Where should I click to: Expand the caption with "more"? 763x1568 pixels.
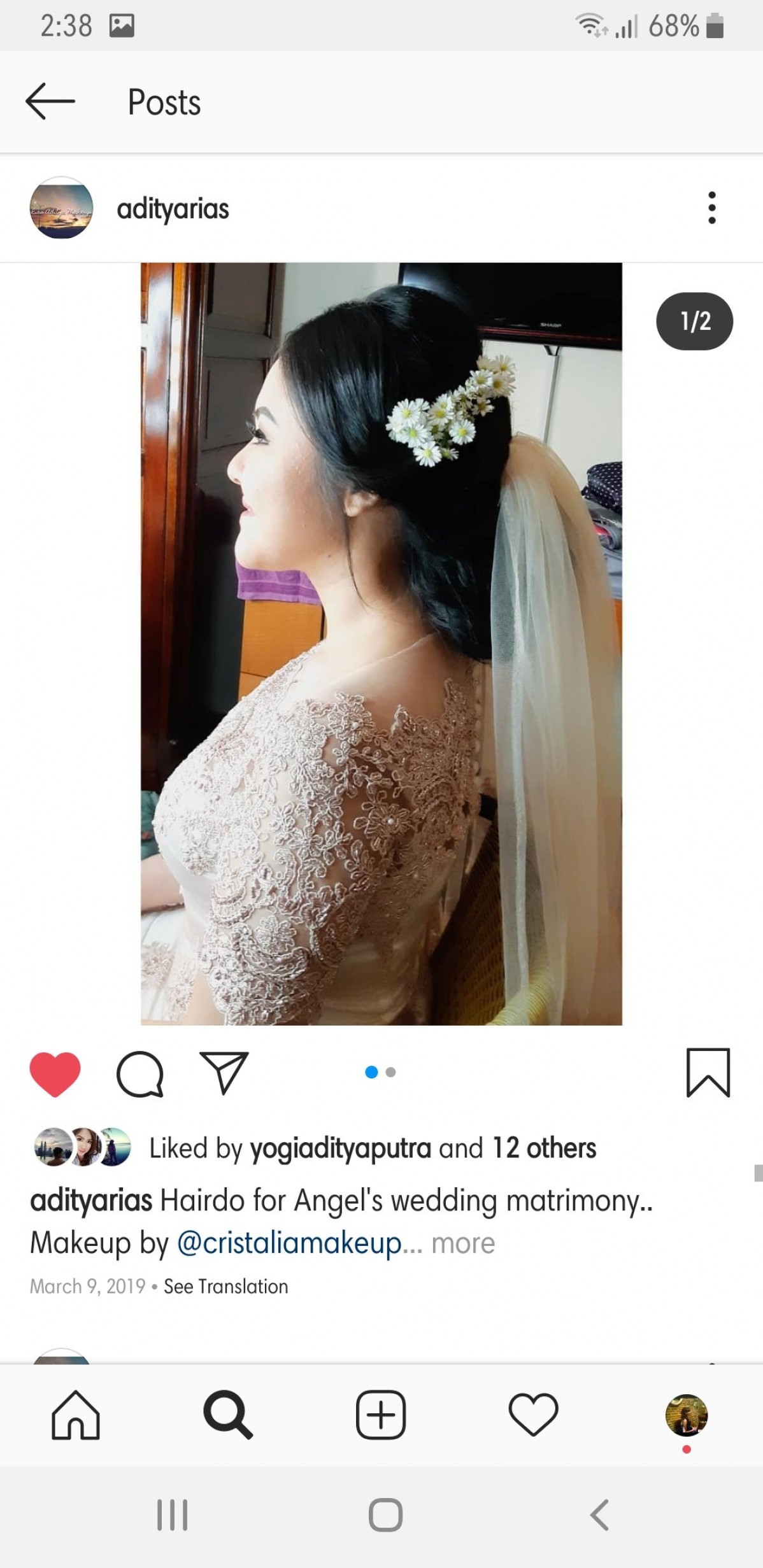(x=463, y=1243)
